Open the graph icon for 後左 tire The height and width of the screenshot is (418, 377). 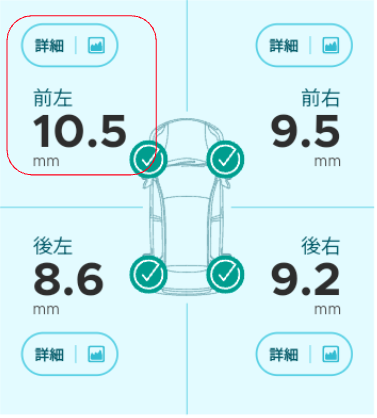pyautogui.click(x=97, y=354)
